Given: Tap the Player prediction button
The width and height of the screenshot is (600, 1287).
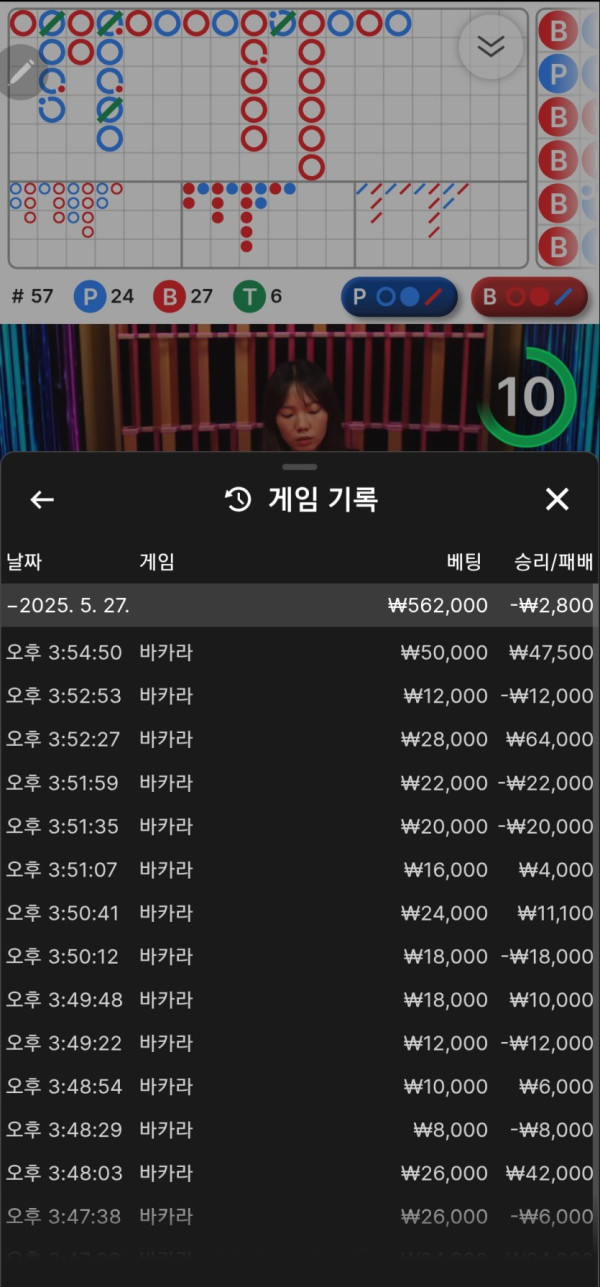Looking at the screenshot, I should coord(399,297).
